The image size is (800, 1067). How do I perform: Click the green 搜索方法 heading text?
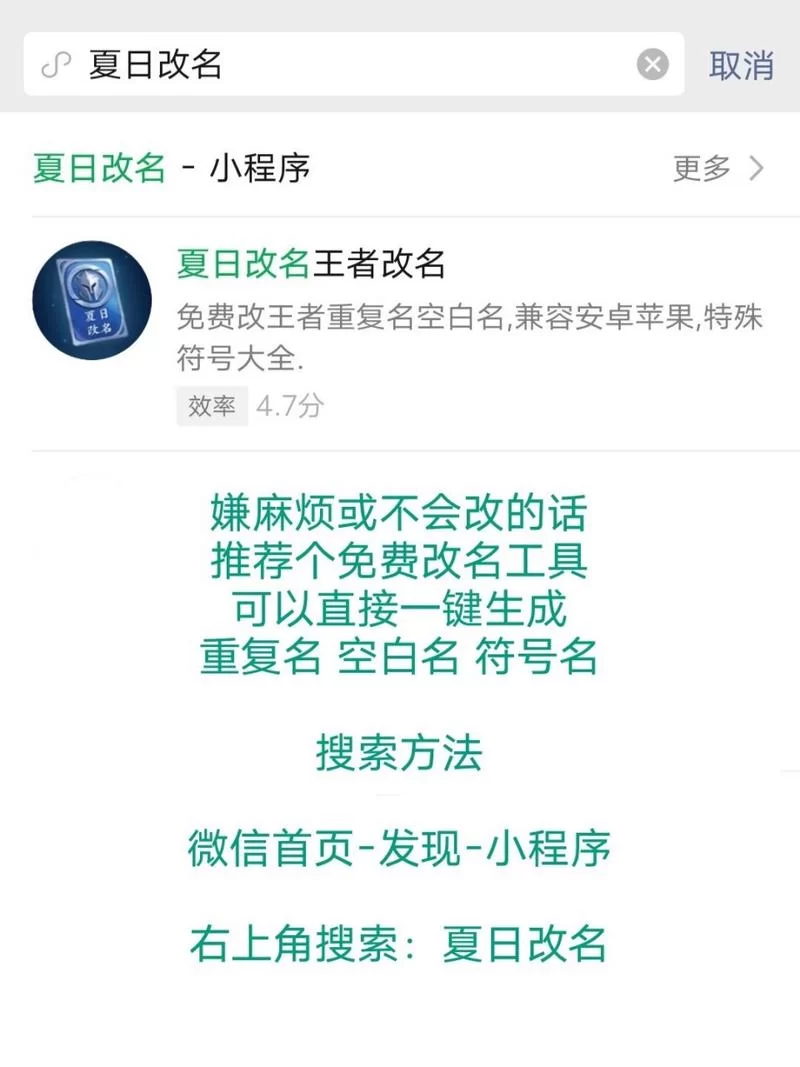[399, 757]
